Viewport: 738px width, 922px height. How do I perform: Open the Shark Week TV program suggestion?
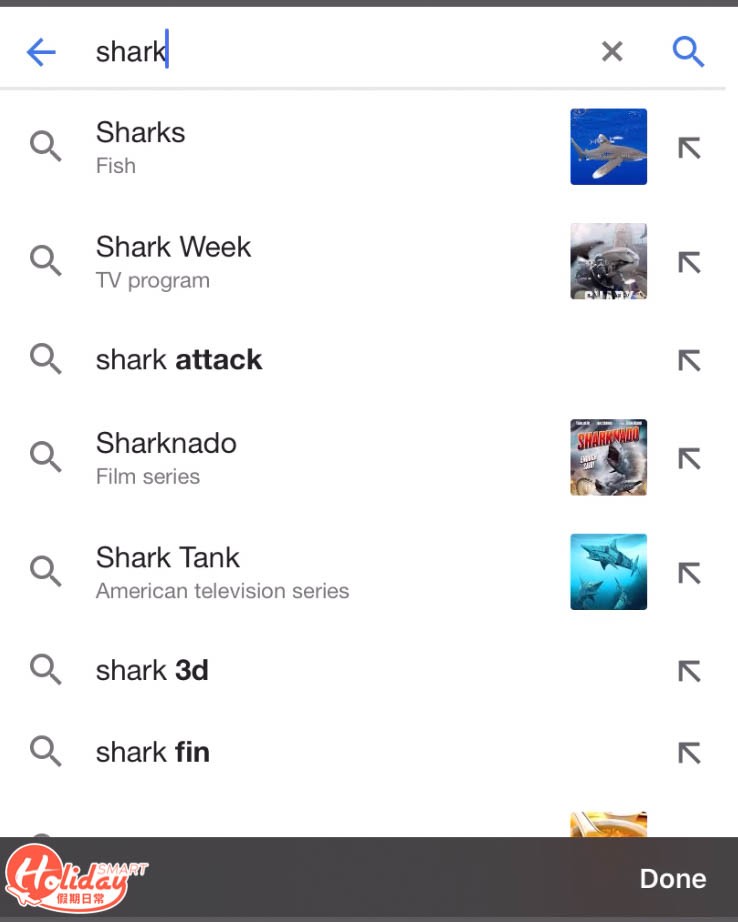coord(300,262)
